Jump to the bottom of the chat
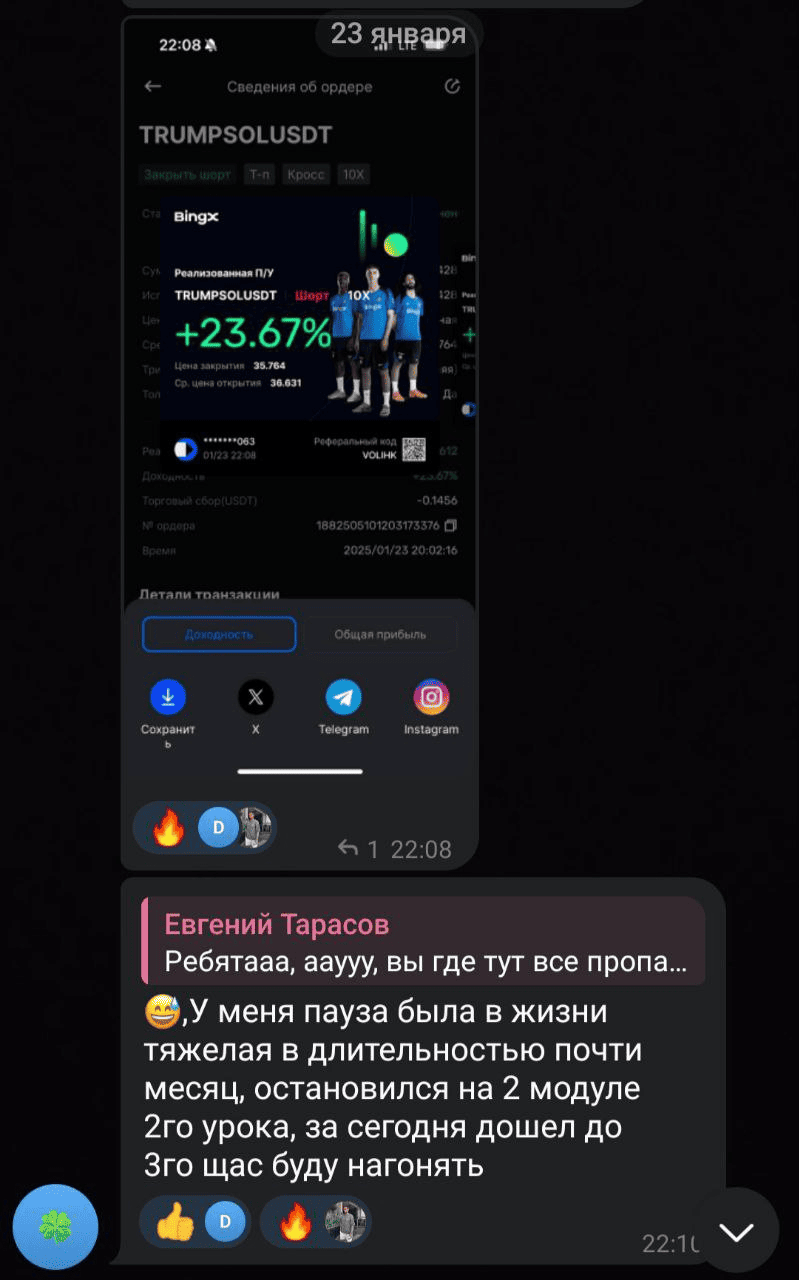Image resolution: width=799 pixels, height=1280 pixels. (737, 1232)
